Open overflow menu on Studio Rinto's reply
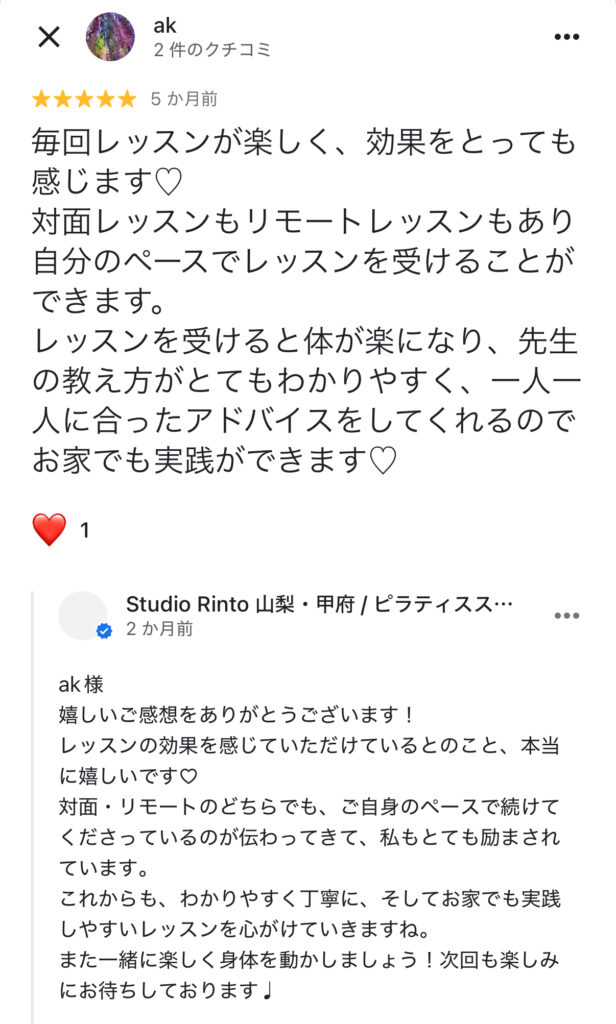616x1024 pixels. [567, 616]
